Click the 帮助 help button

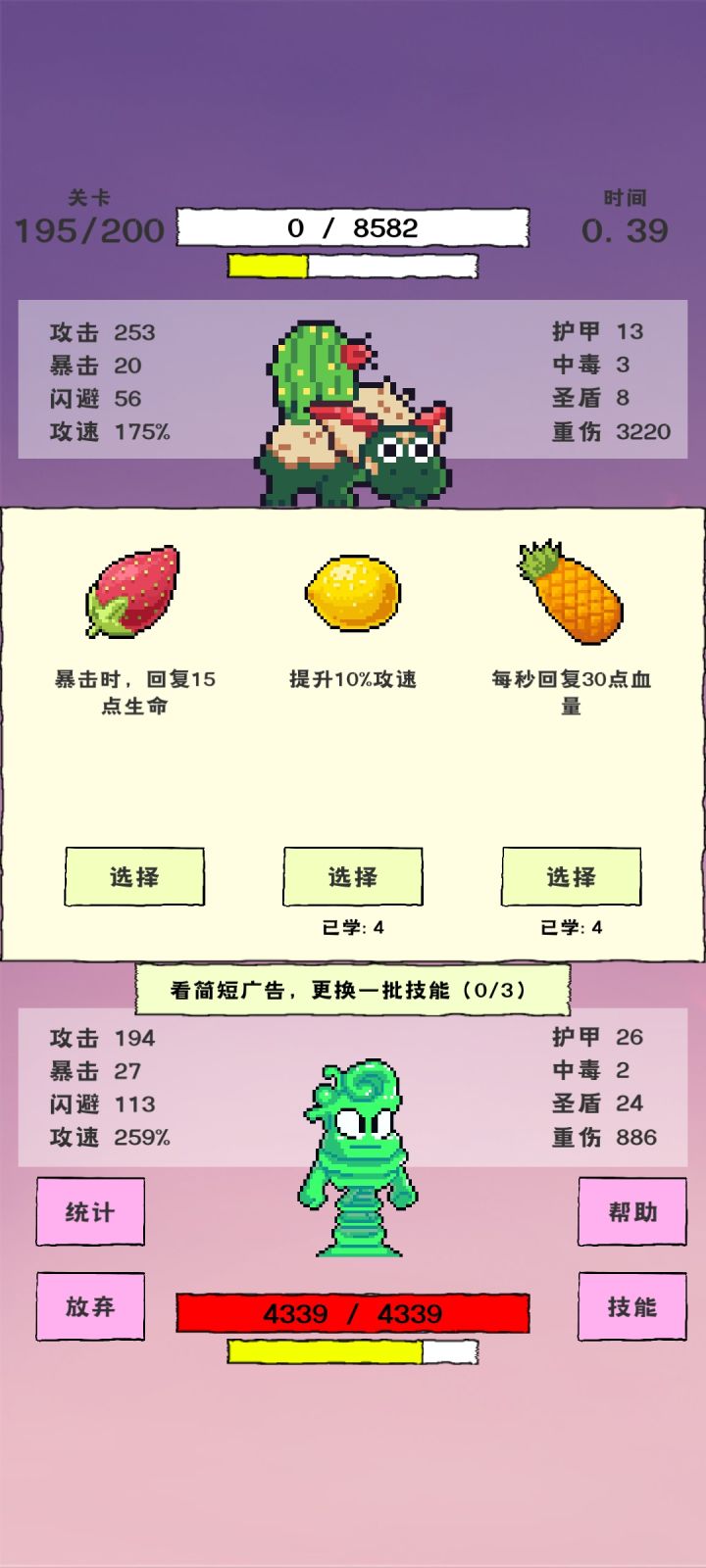(631, 1211)
